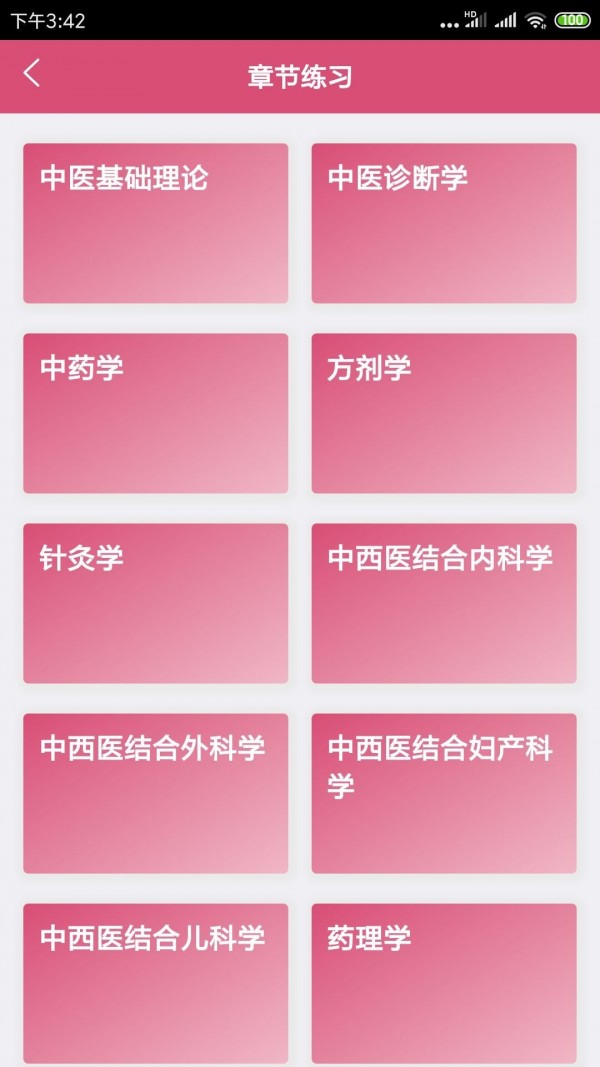Open 中药学 practice
The width and height of the screenshot is (600, 1067).
[155, 413]
